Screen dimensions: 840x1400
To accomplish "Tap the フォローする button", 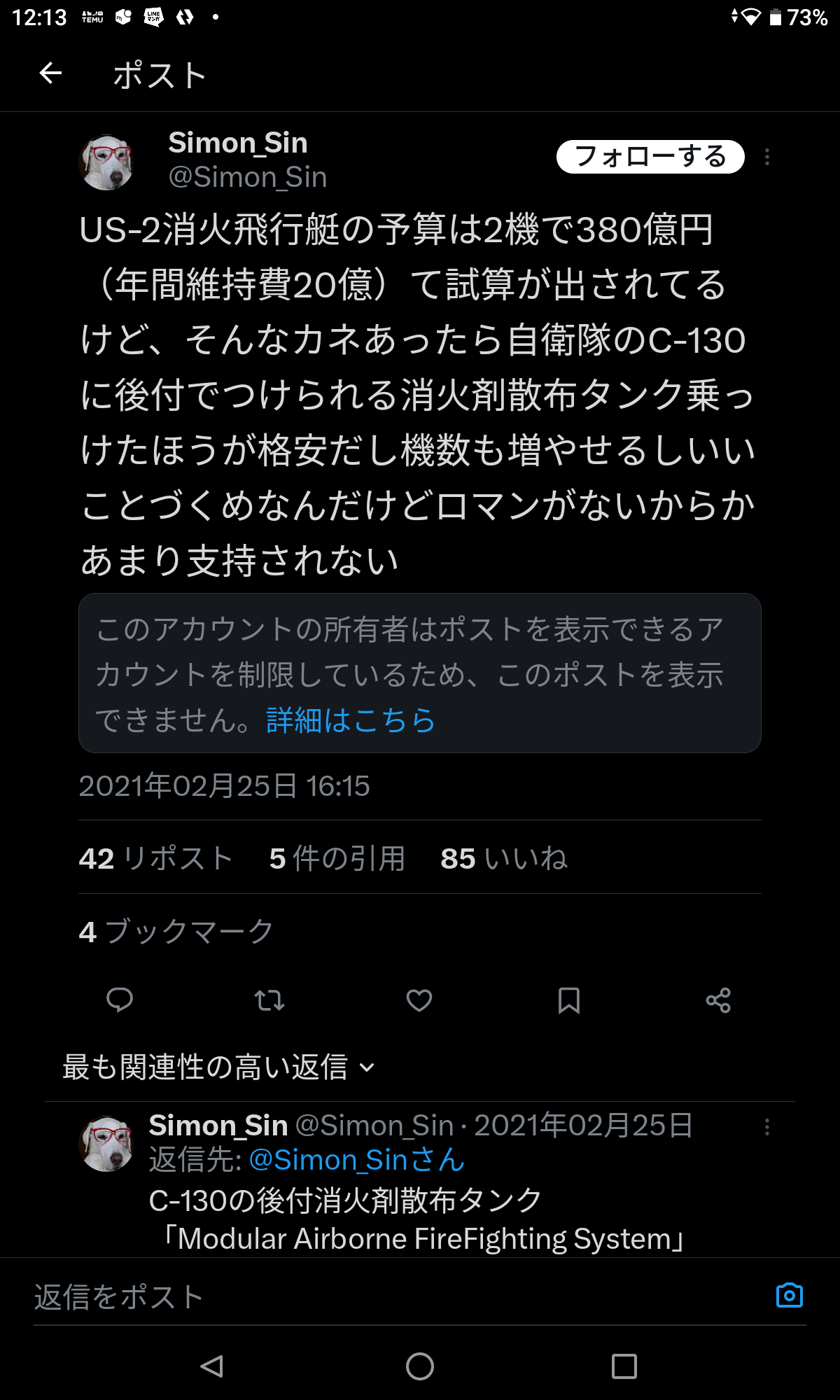I will pos(650,156).
